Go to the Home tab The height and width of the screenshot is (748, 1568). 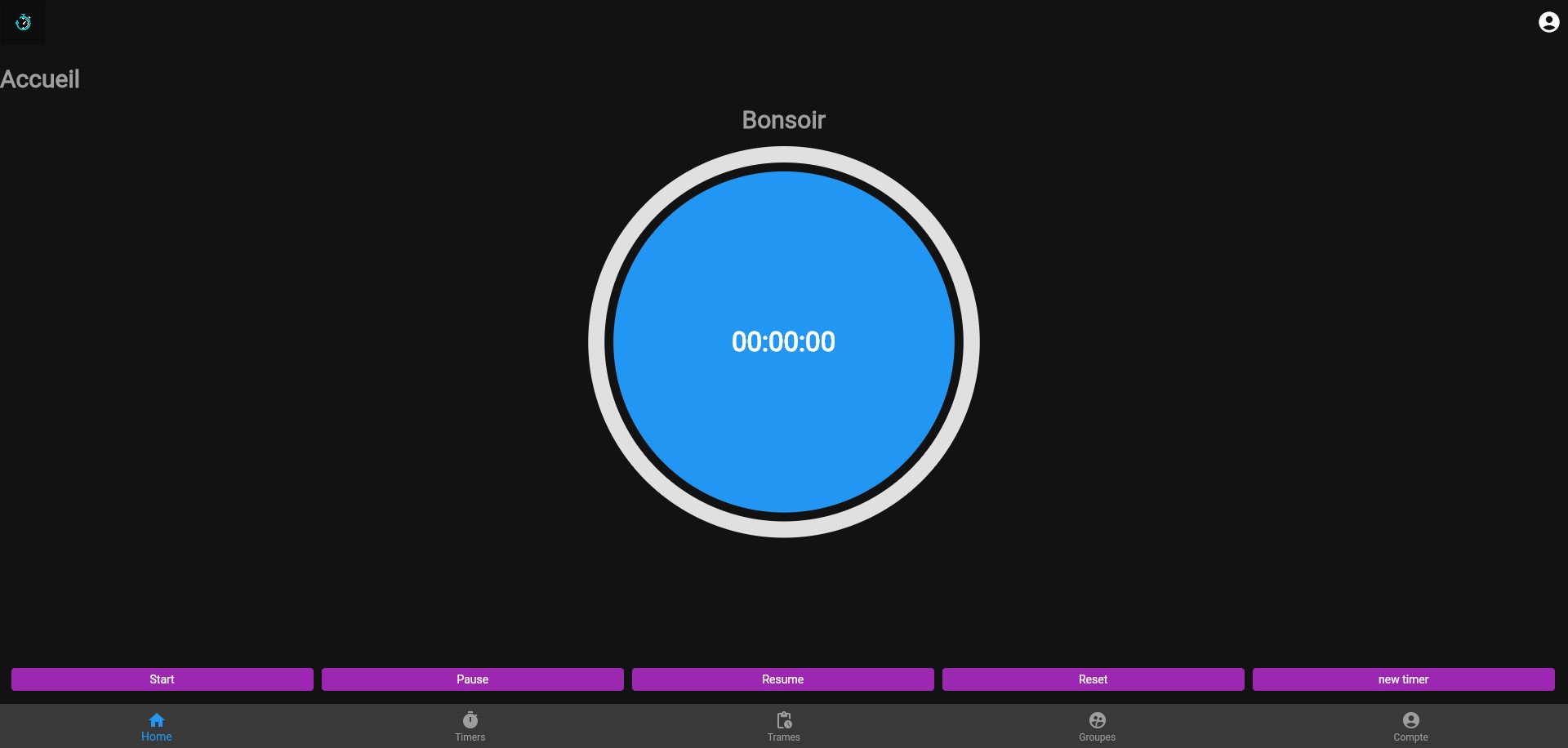click(x=157, y=727)
